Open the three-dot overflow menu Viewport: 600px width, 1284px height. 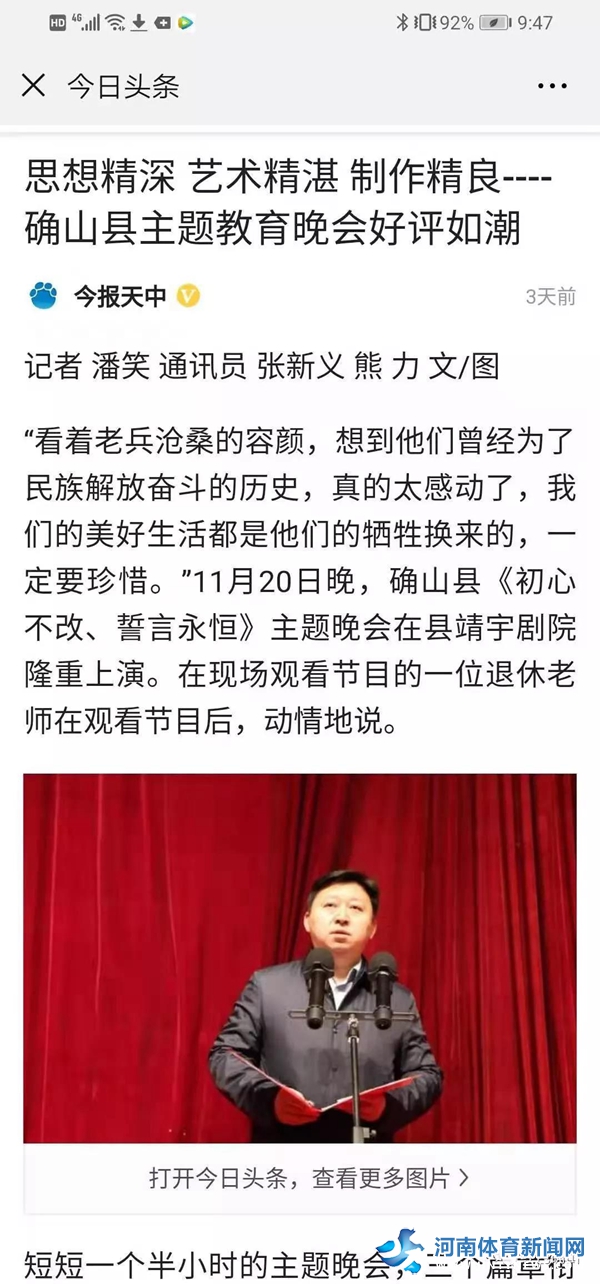pos(551,87)
